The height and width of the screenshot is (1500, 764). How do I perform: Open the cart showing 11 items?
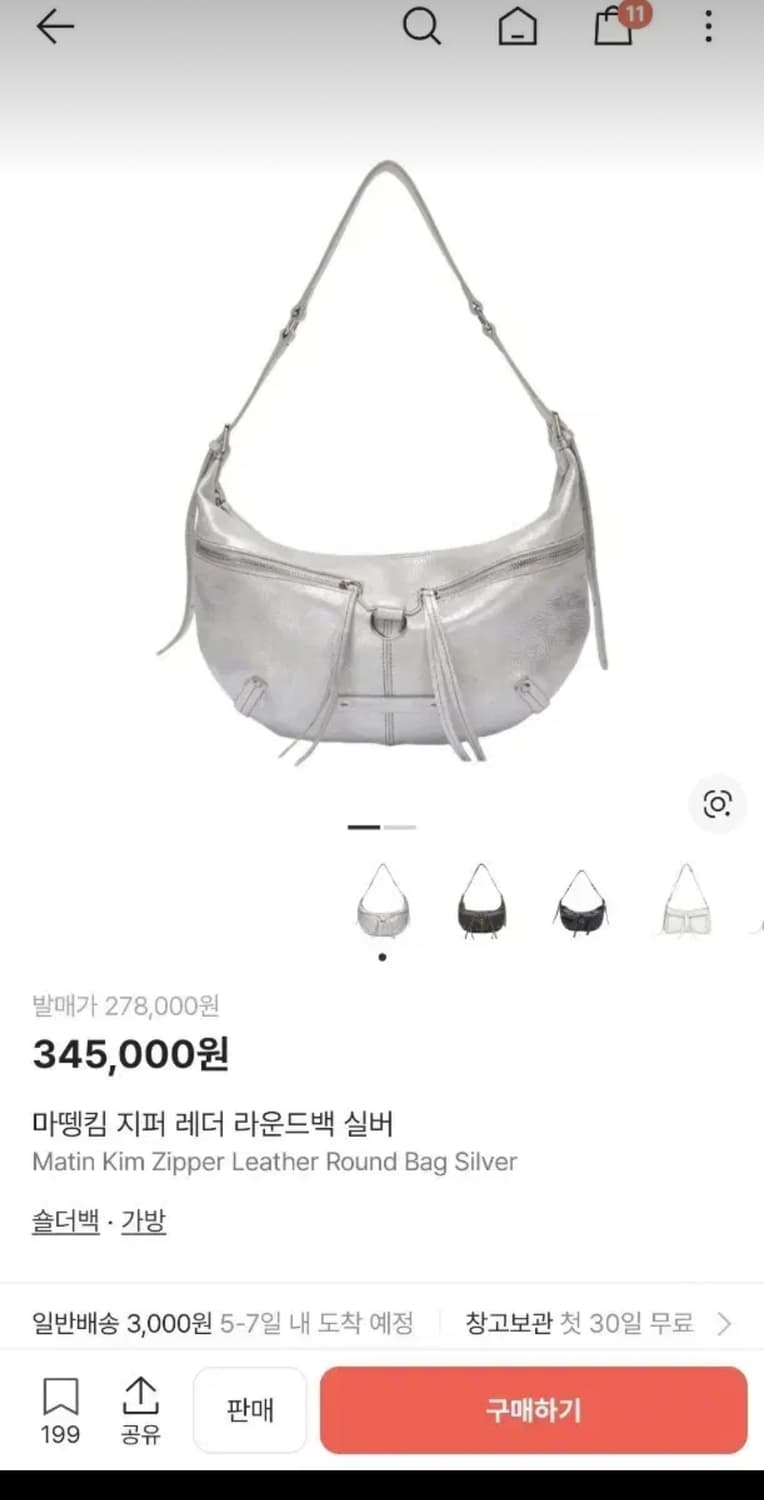tap(614, 27)
